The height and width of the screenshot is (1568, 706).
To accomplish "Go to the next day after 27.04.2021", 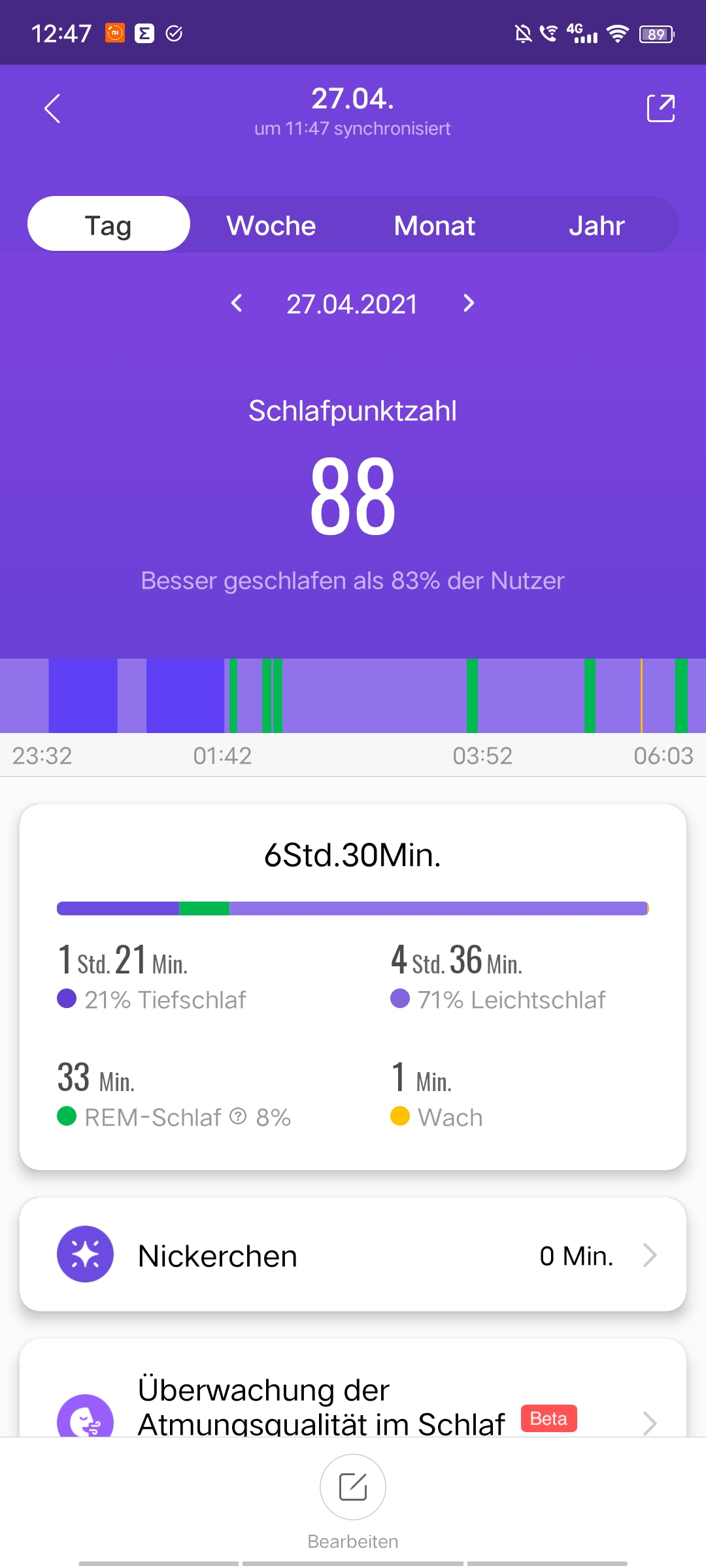I will pyautogui.click(x=468, y=303).
